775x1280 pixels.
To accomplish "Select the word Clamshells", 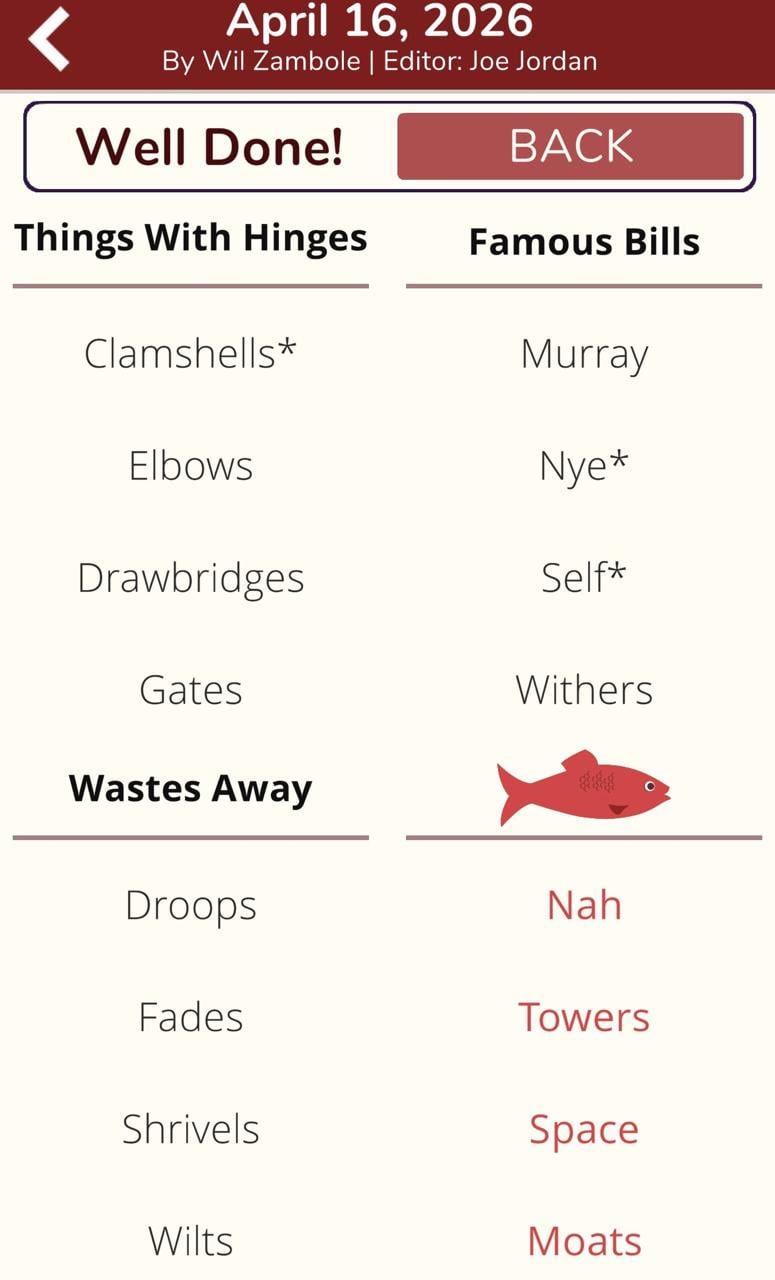I will pyautogui.click(x=190, y=352).
